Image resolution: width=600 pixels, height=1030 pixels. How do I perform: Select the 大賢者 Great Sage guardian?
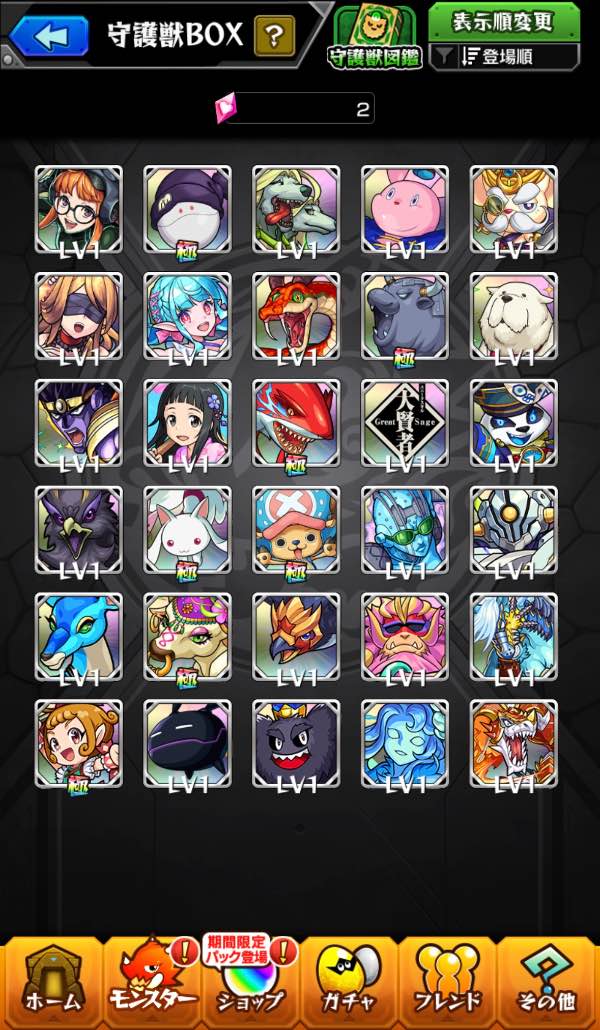point(405,423)
